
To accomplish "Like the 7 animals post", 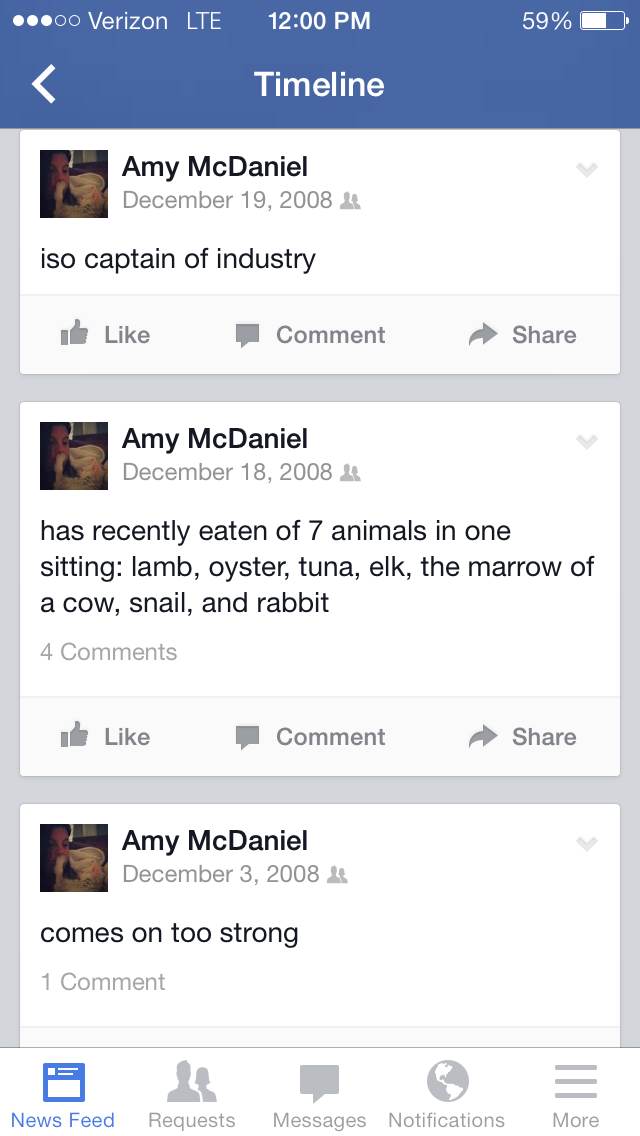I will point(106,737).
